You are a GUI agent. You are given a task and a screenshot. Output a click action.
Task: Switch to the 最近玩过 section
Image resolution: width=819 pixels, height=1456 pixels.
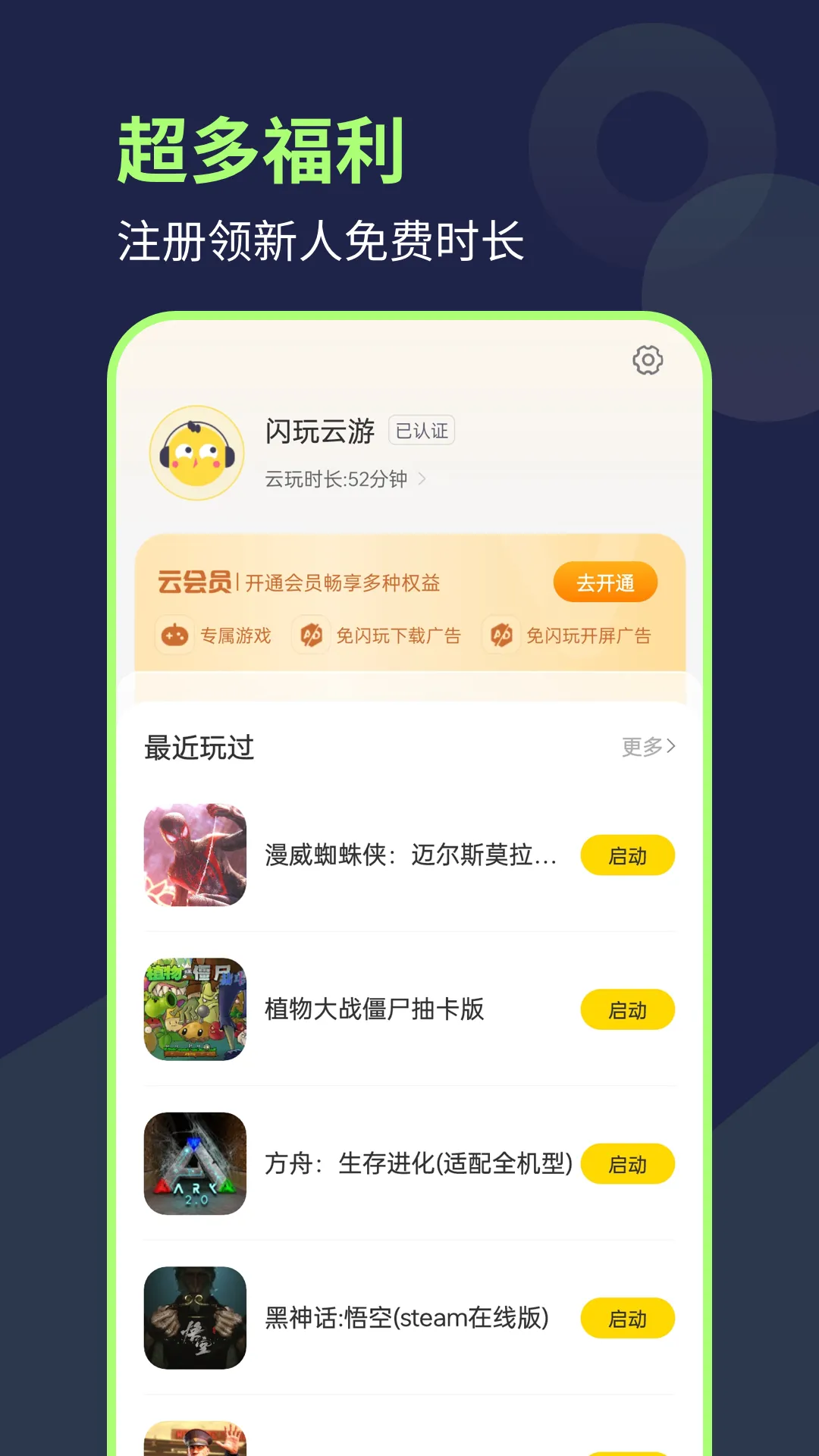click(x=199, y=748)
